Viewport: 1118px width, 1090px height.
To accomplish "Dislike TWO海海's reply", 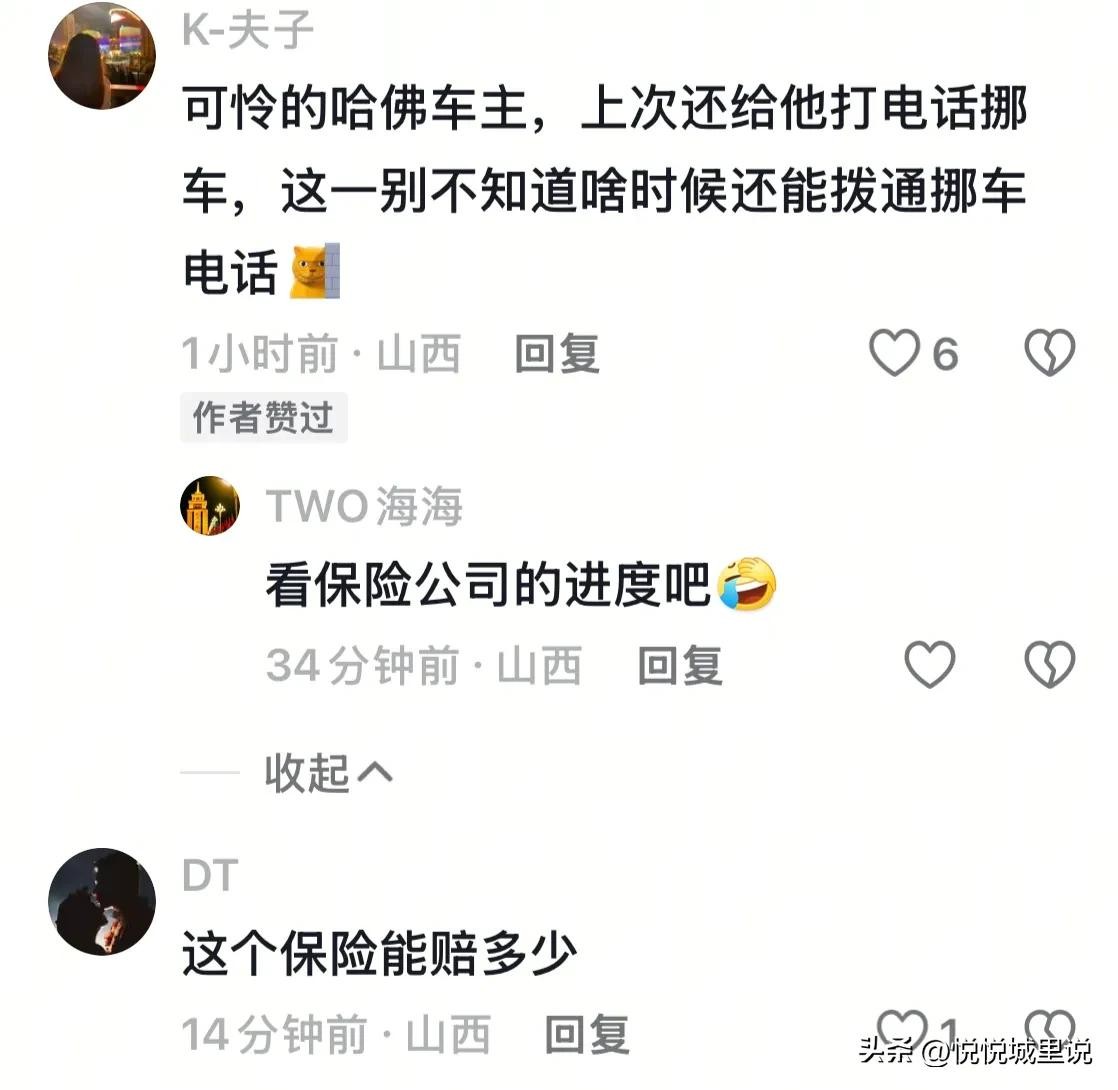I will (1050, 665).
